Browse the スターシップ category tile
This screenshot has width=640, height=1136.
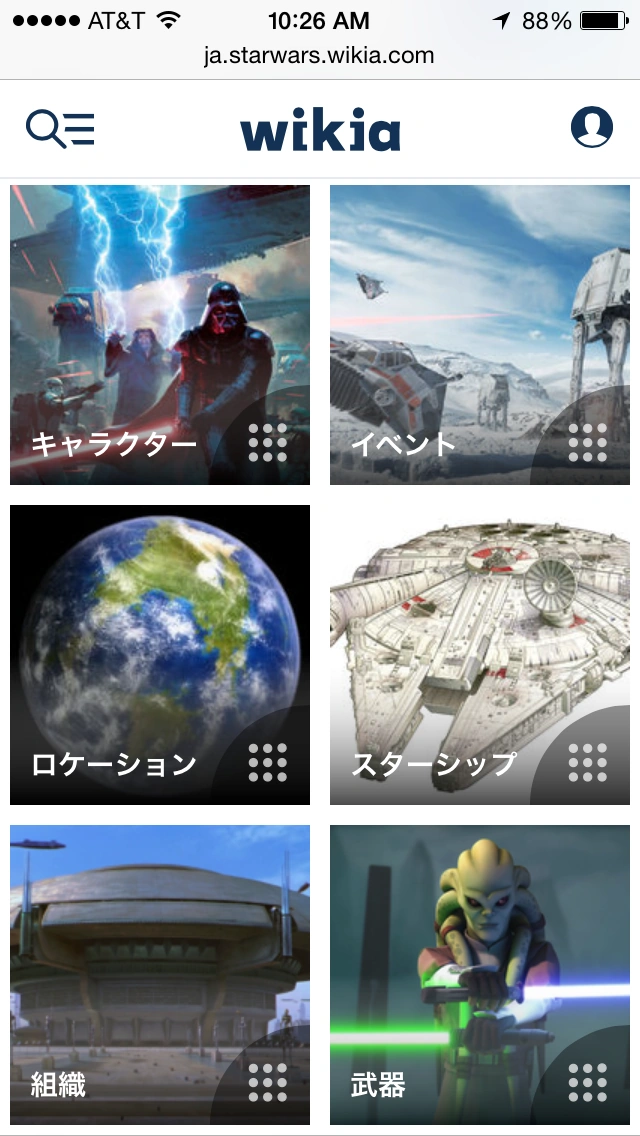tap(480, 655)
